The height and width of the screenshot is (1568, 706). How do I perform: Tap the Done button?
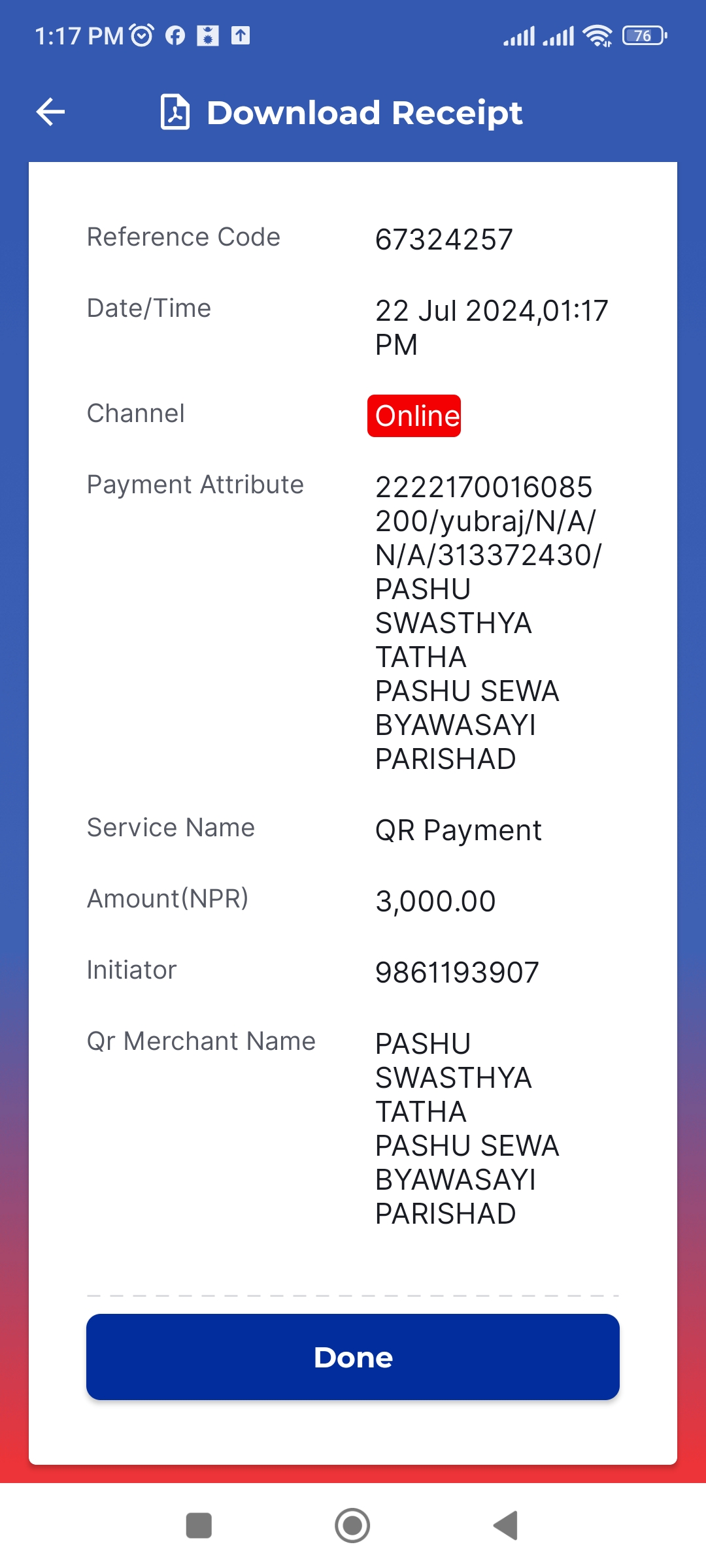pyautogui.click(x=353, y=1357)
